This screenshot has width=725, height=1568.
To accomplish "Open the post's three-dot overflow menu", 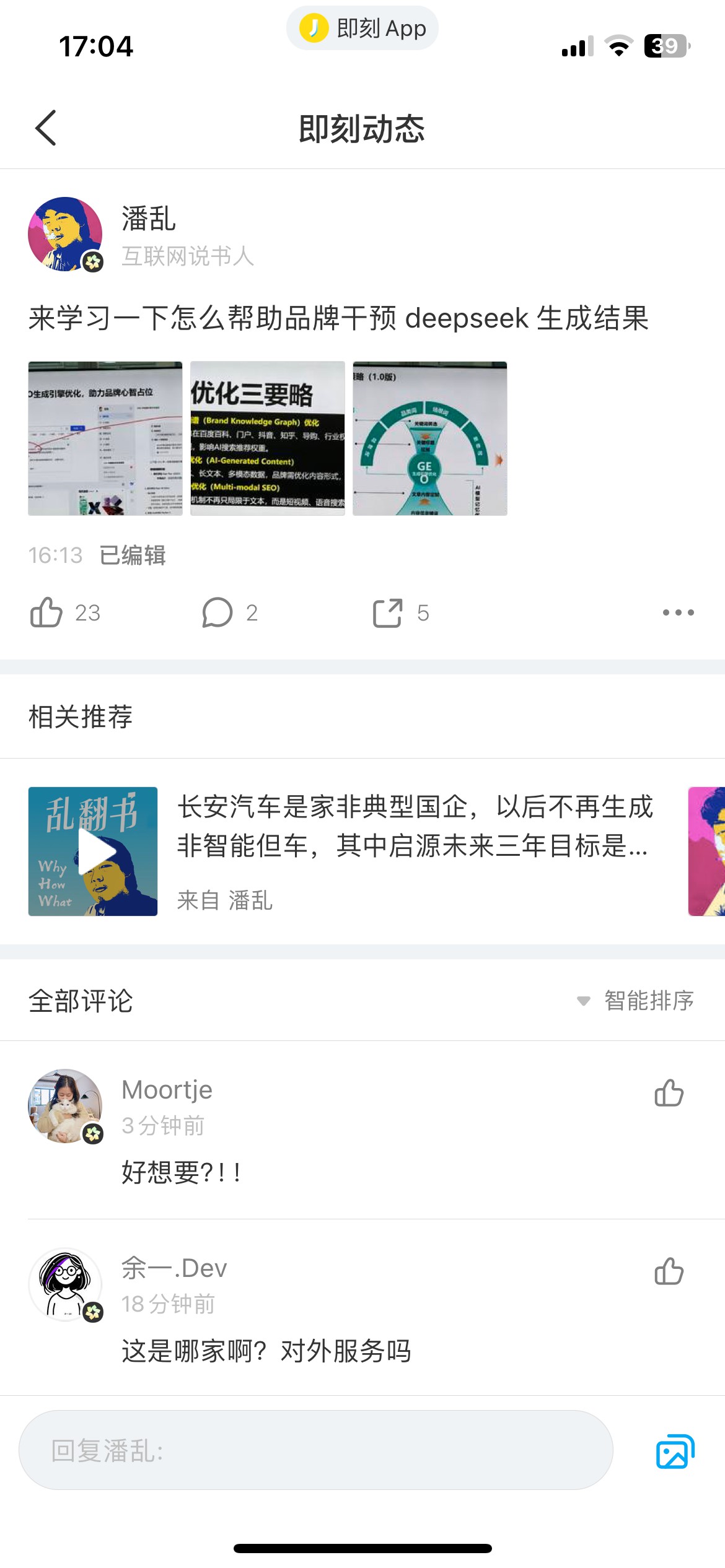I will (x=678, y=612).
